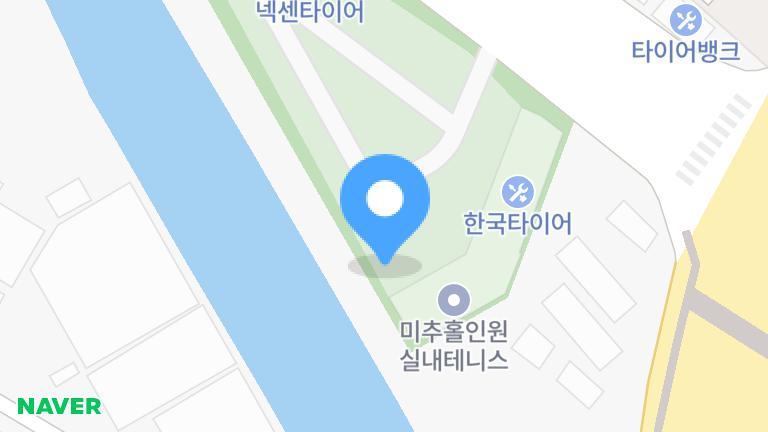This screenshot has height=432, width=768.
Task: Select the 타이어뱅크 repair shop marker
Action: [x=686, y=19]
